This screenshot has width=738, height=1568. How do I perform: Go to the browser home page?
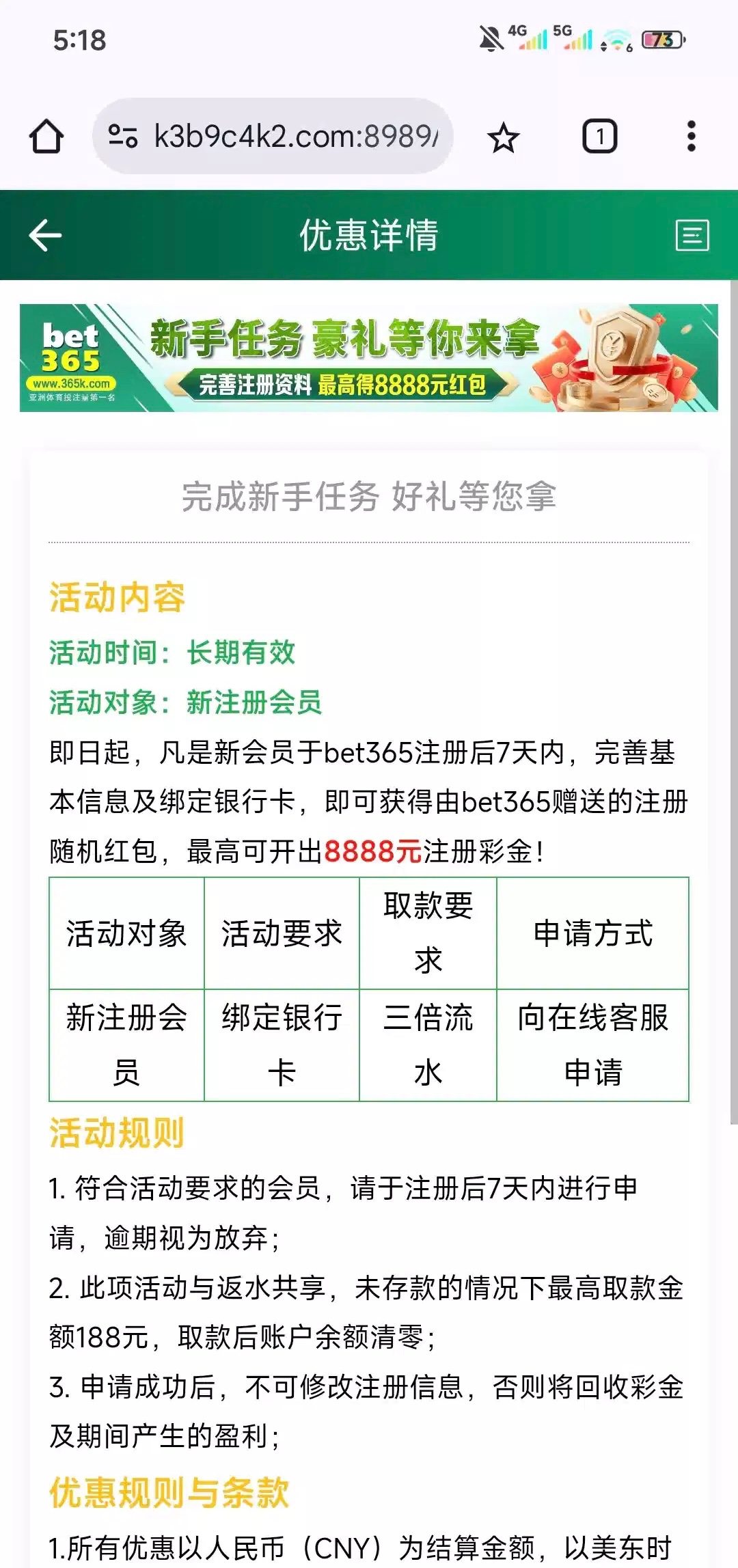(x=46, y=136)
